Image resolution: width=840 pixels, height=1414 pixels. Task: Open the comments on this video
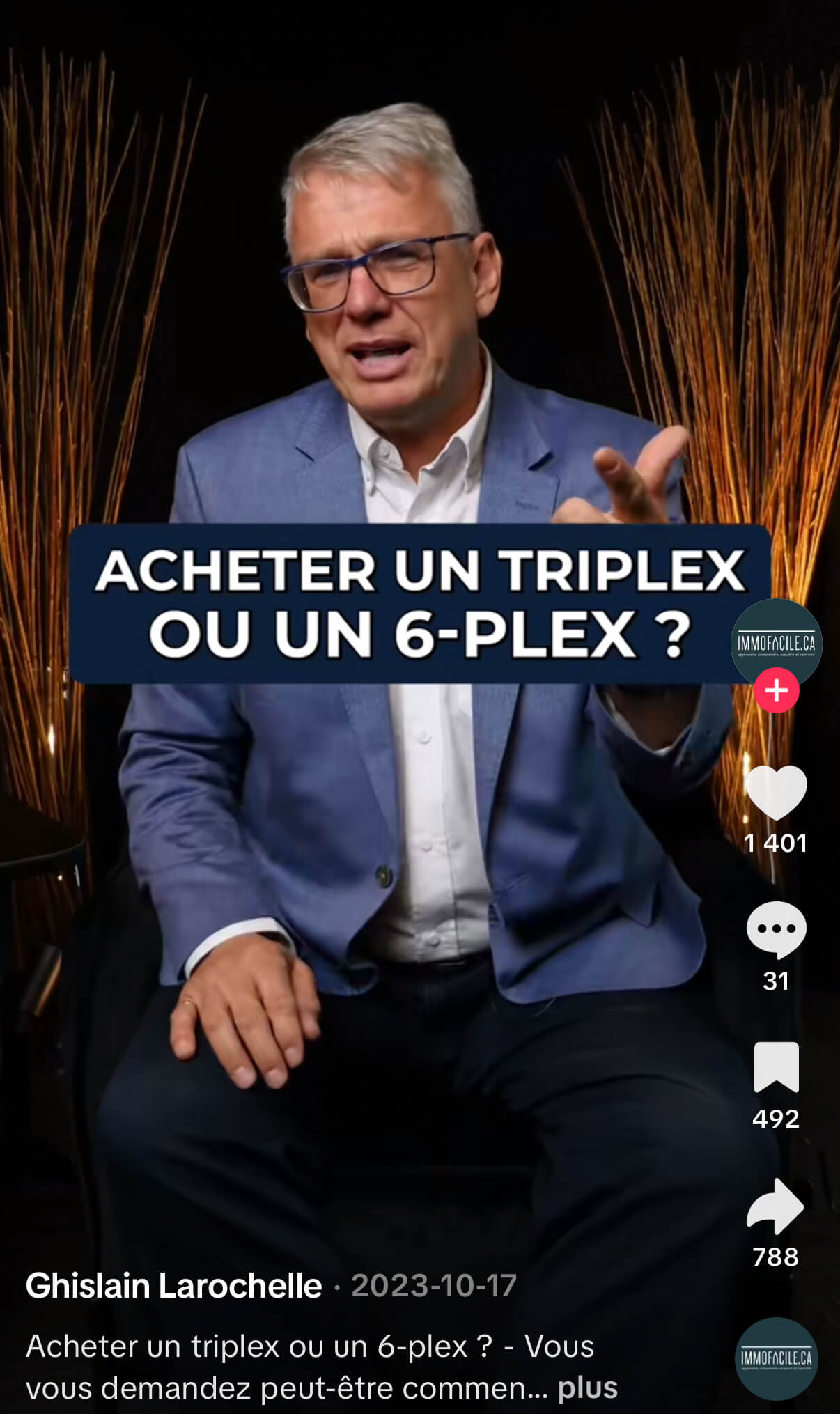(776, 930)
